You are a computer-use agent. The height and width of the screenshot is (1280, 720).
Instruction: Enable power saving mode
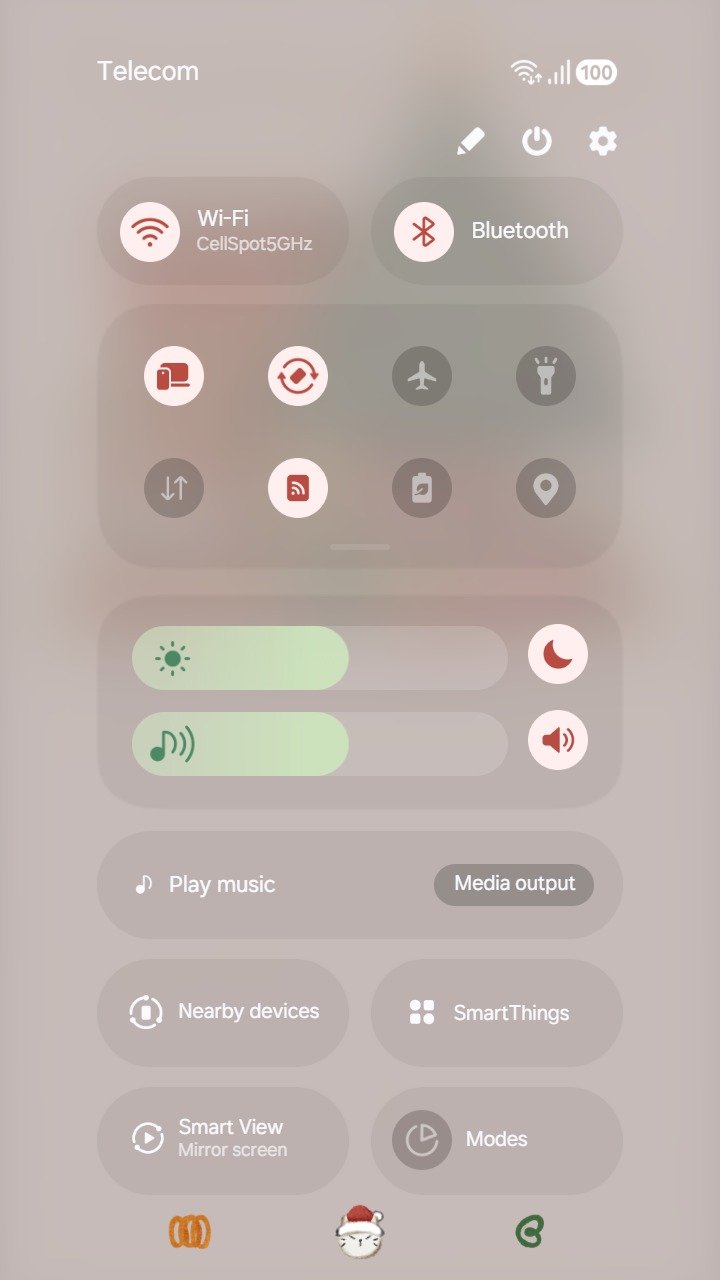coord(422,488)
